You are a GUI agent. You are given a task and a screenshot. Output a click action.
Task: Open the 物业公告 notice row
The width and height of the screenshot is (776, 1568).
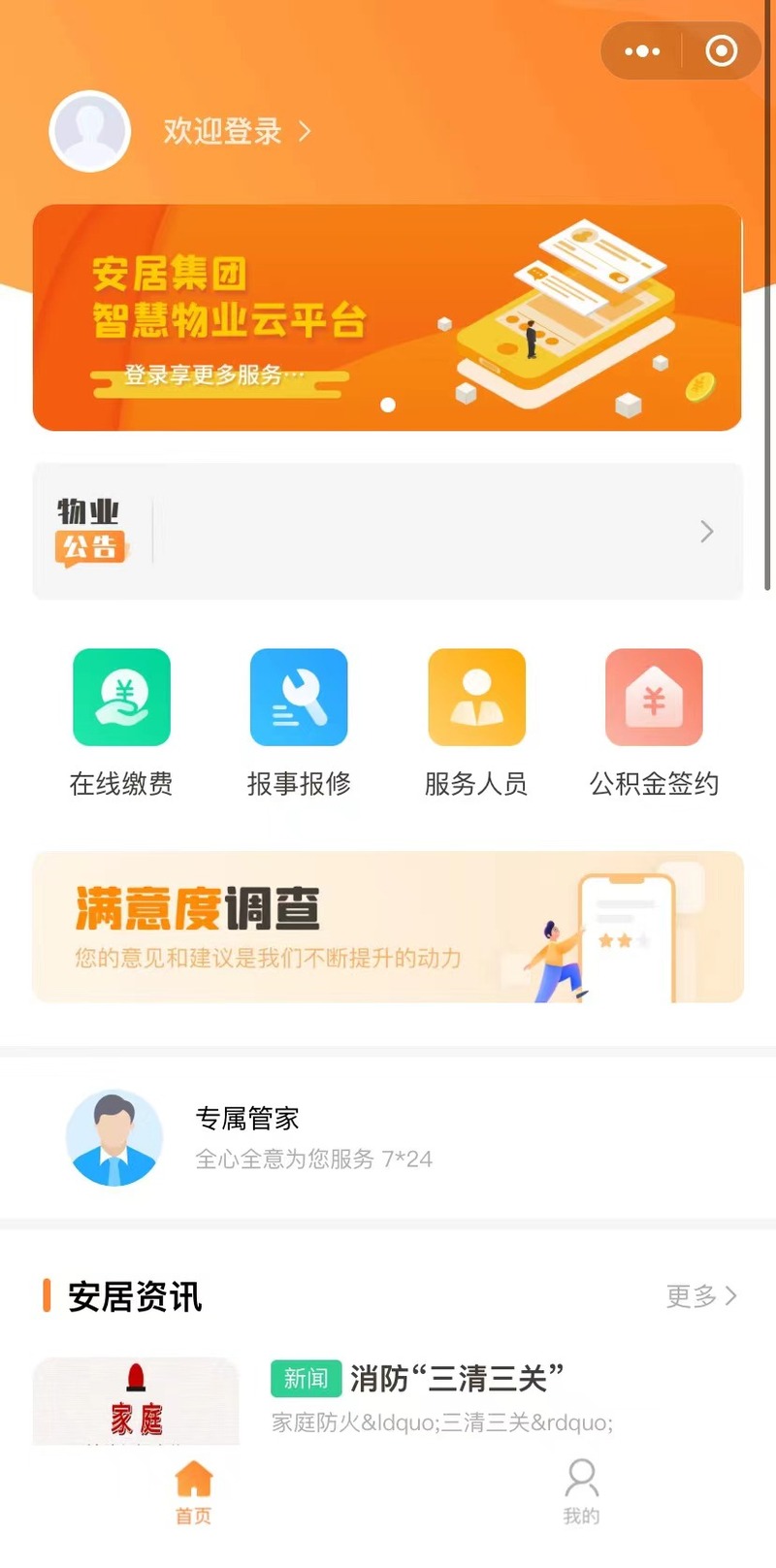387,531
